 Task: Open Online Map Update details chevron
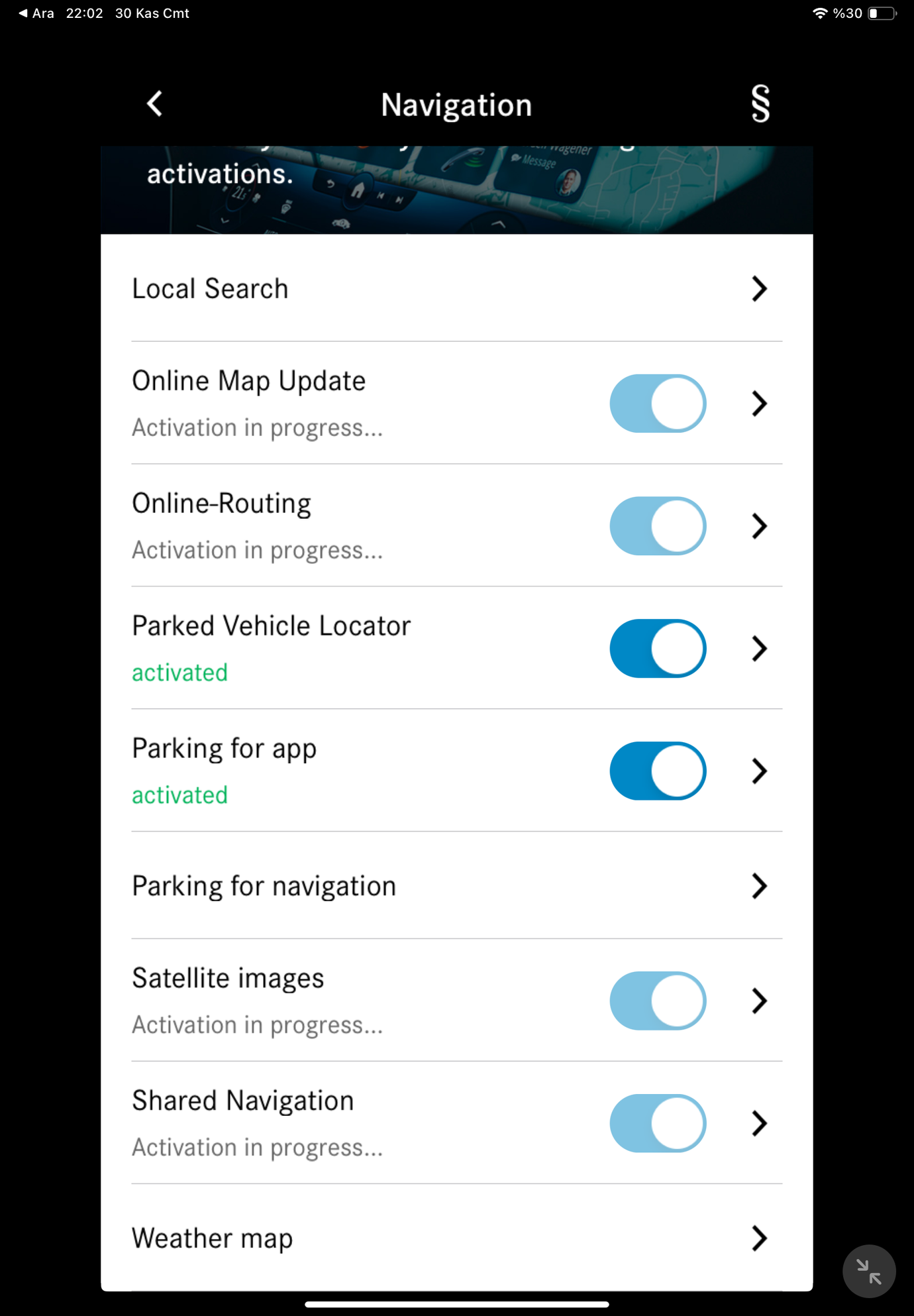[x=759, y=404]
